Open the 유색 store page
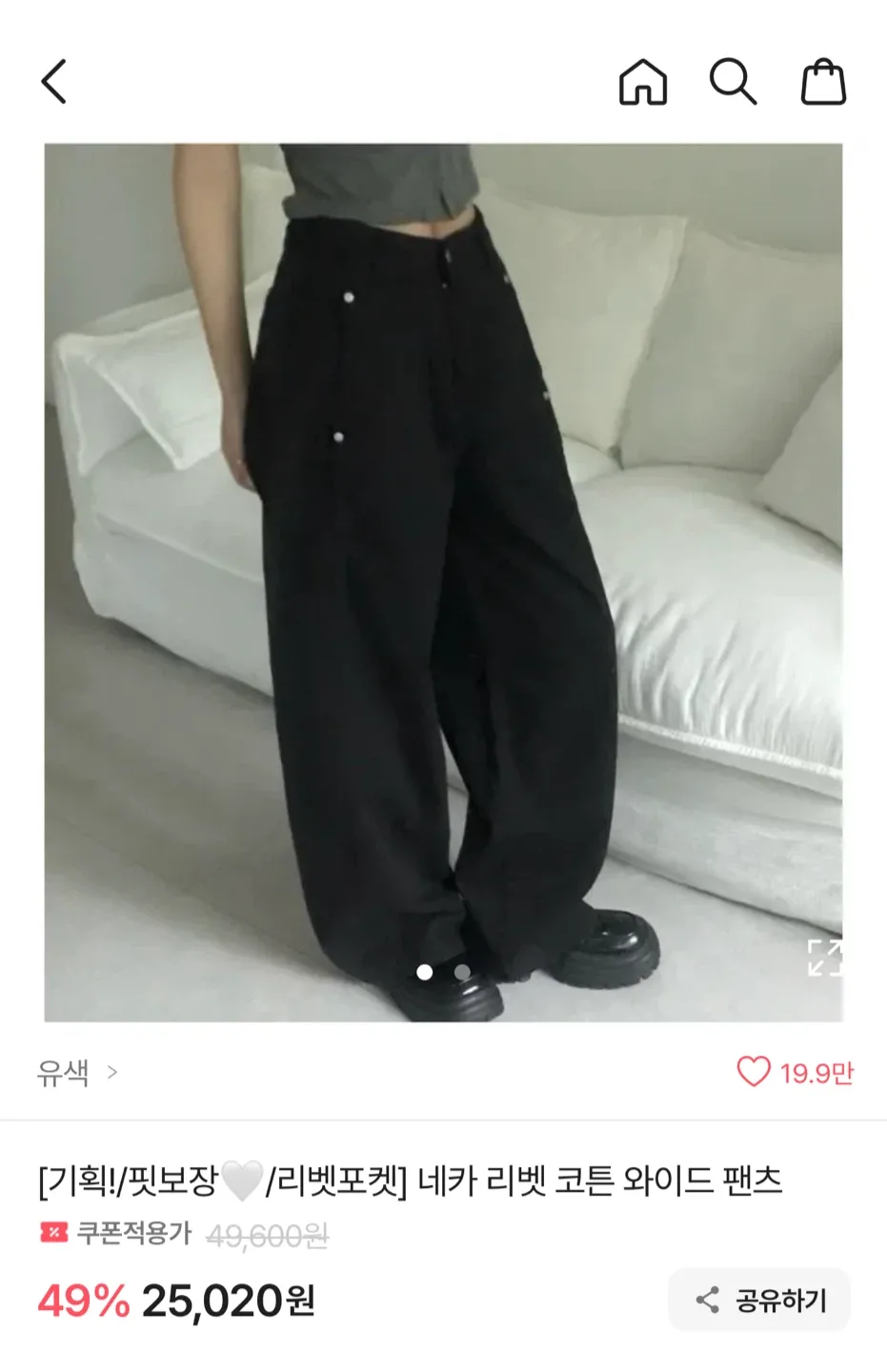Image resolution: width=887 pixels, height=1372 pixels. 76,1073
